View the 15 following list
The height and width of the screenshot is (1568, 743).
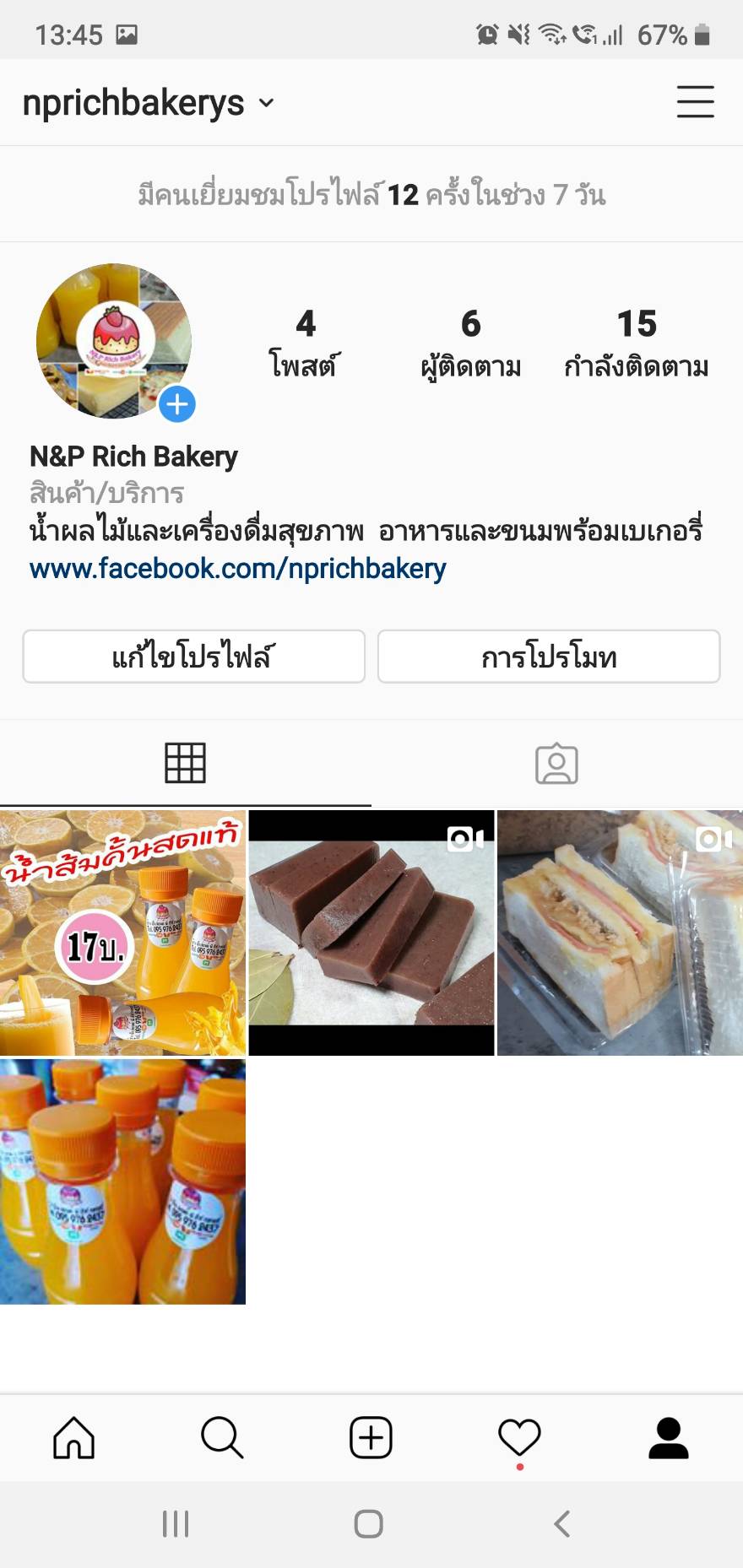[636, 343]
